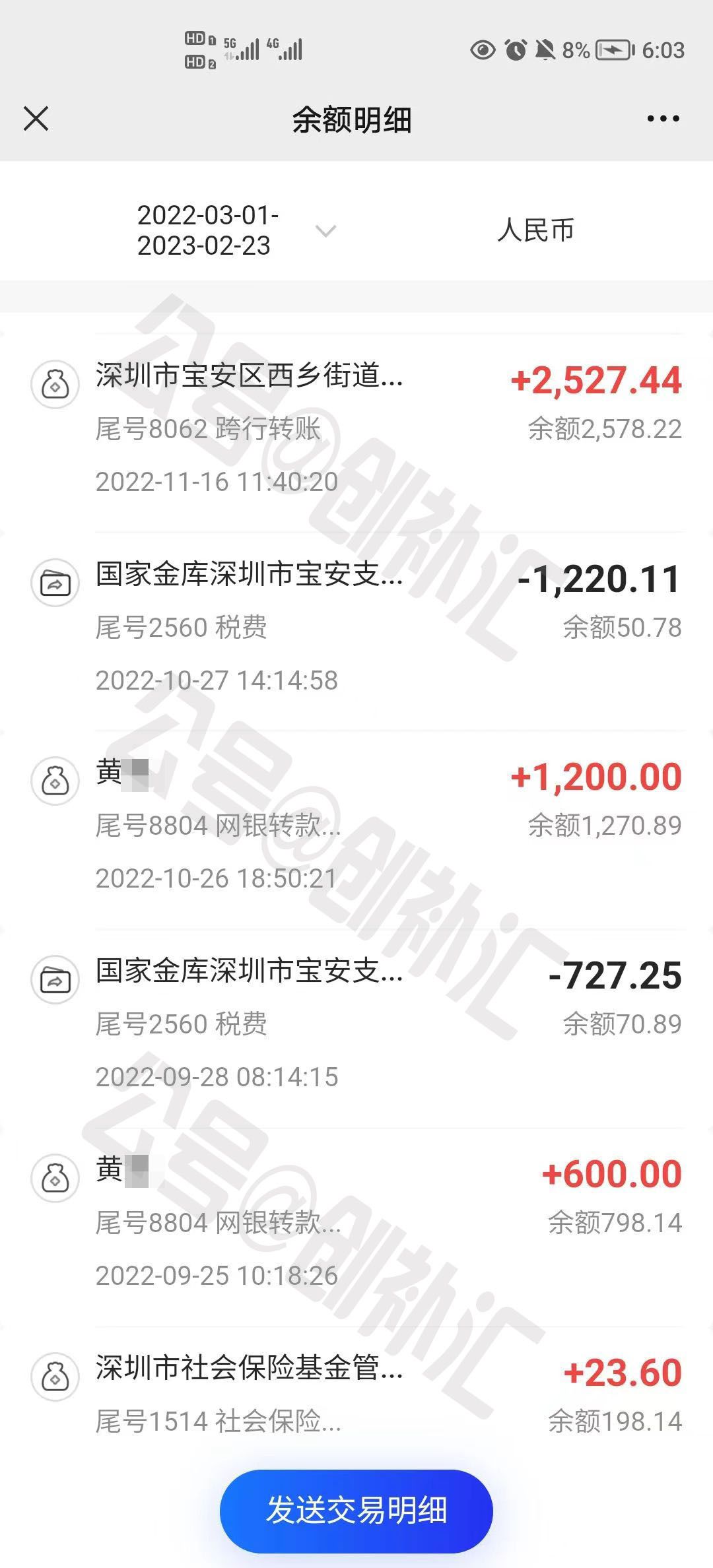
Task: Tap the +2,527.44 跨行转账 transaction row
Action: point(356,429)
